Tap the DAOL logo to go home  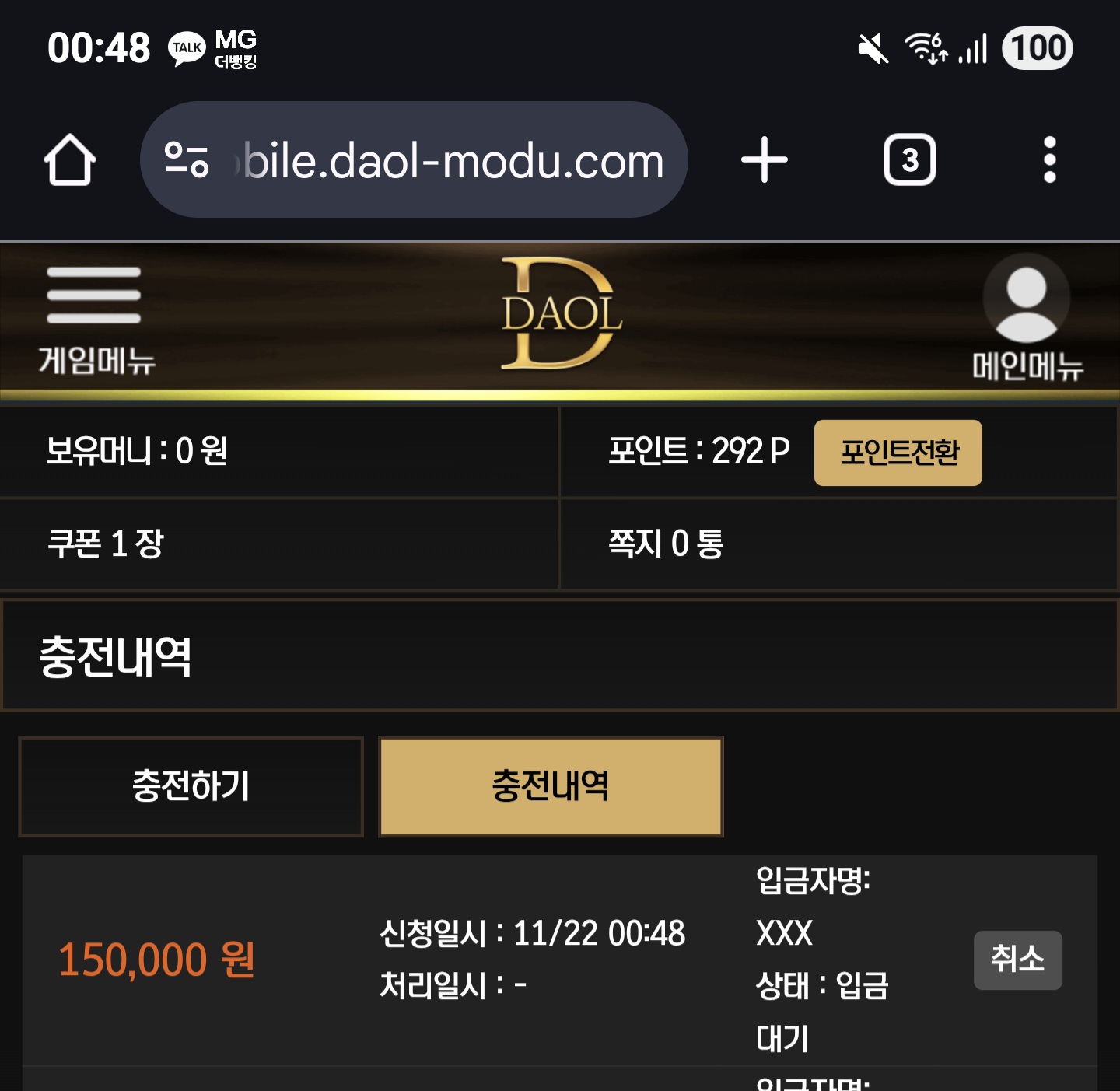(560, 313)
